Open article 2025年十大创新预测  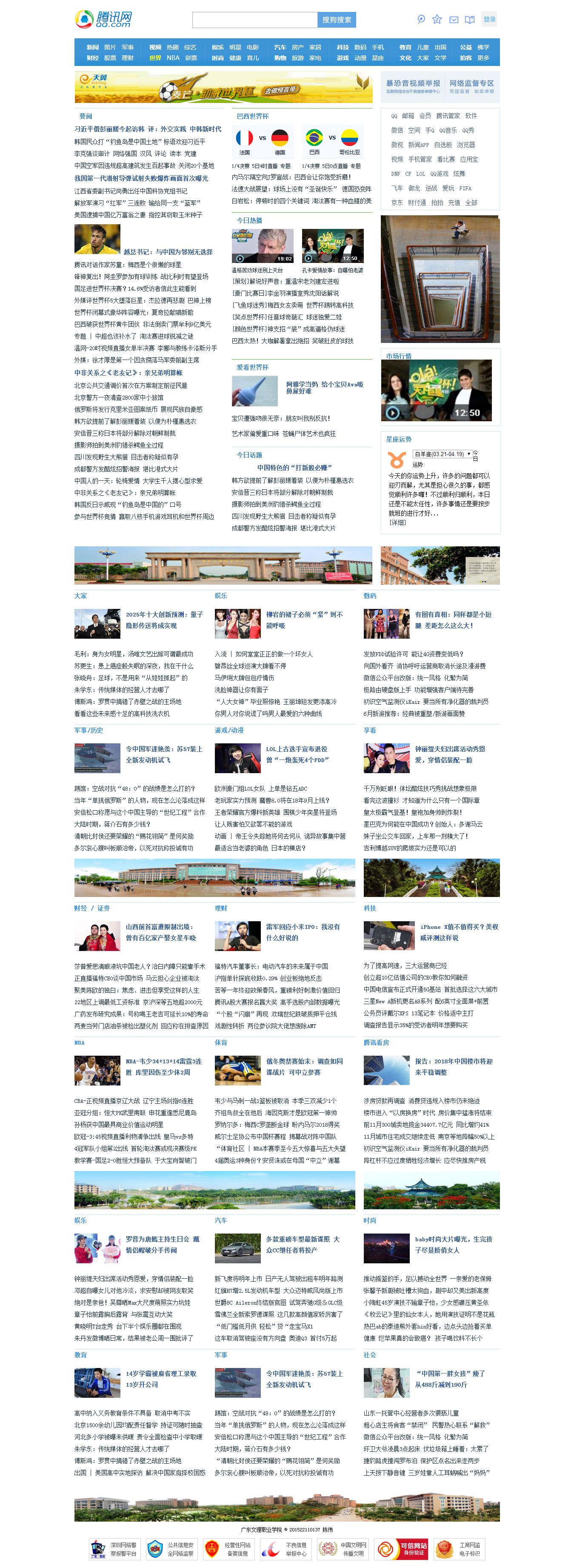[164, 615]
